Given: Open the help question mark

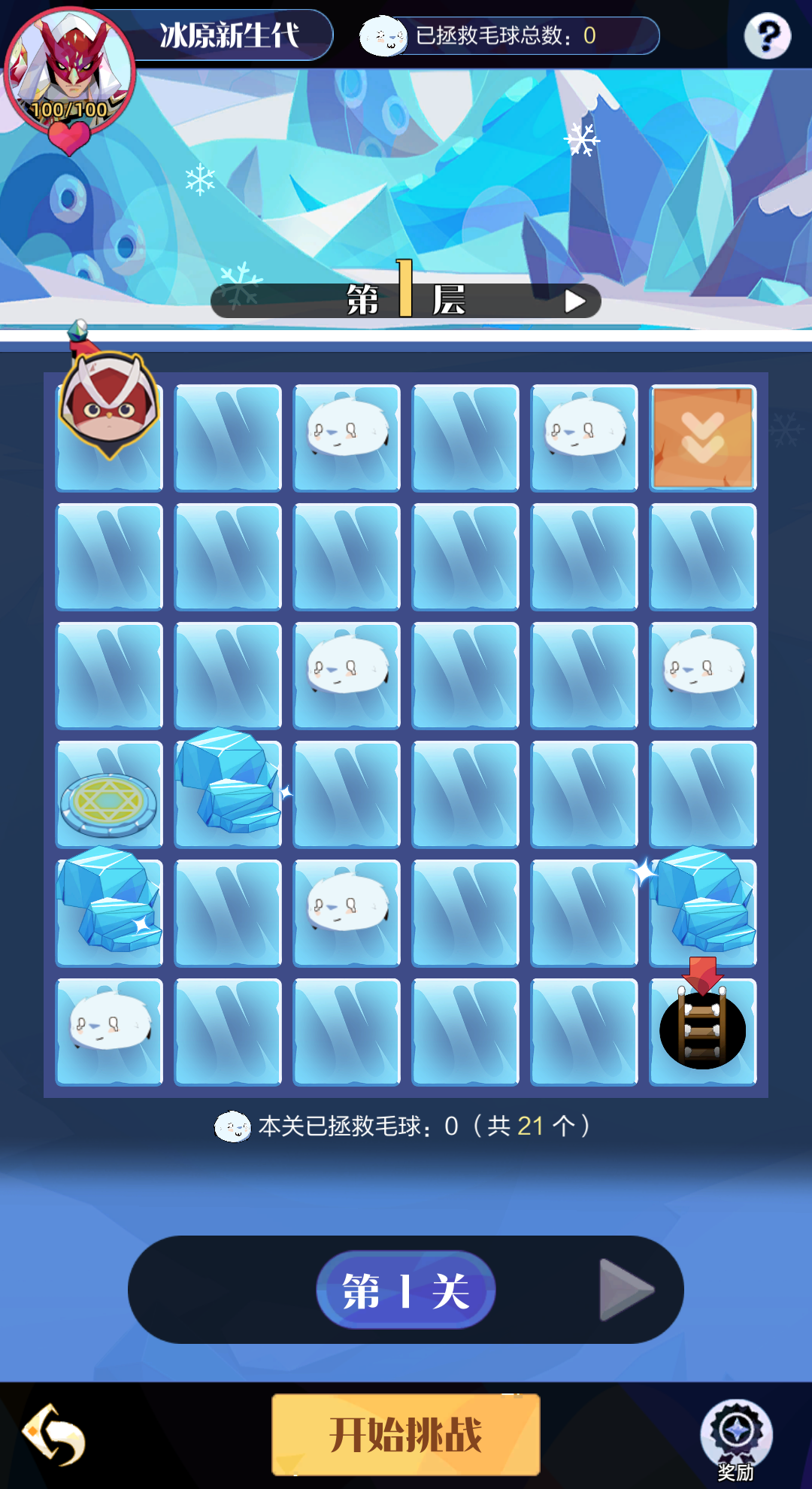Looking at the screenshot, I should [x=767, y=35].
